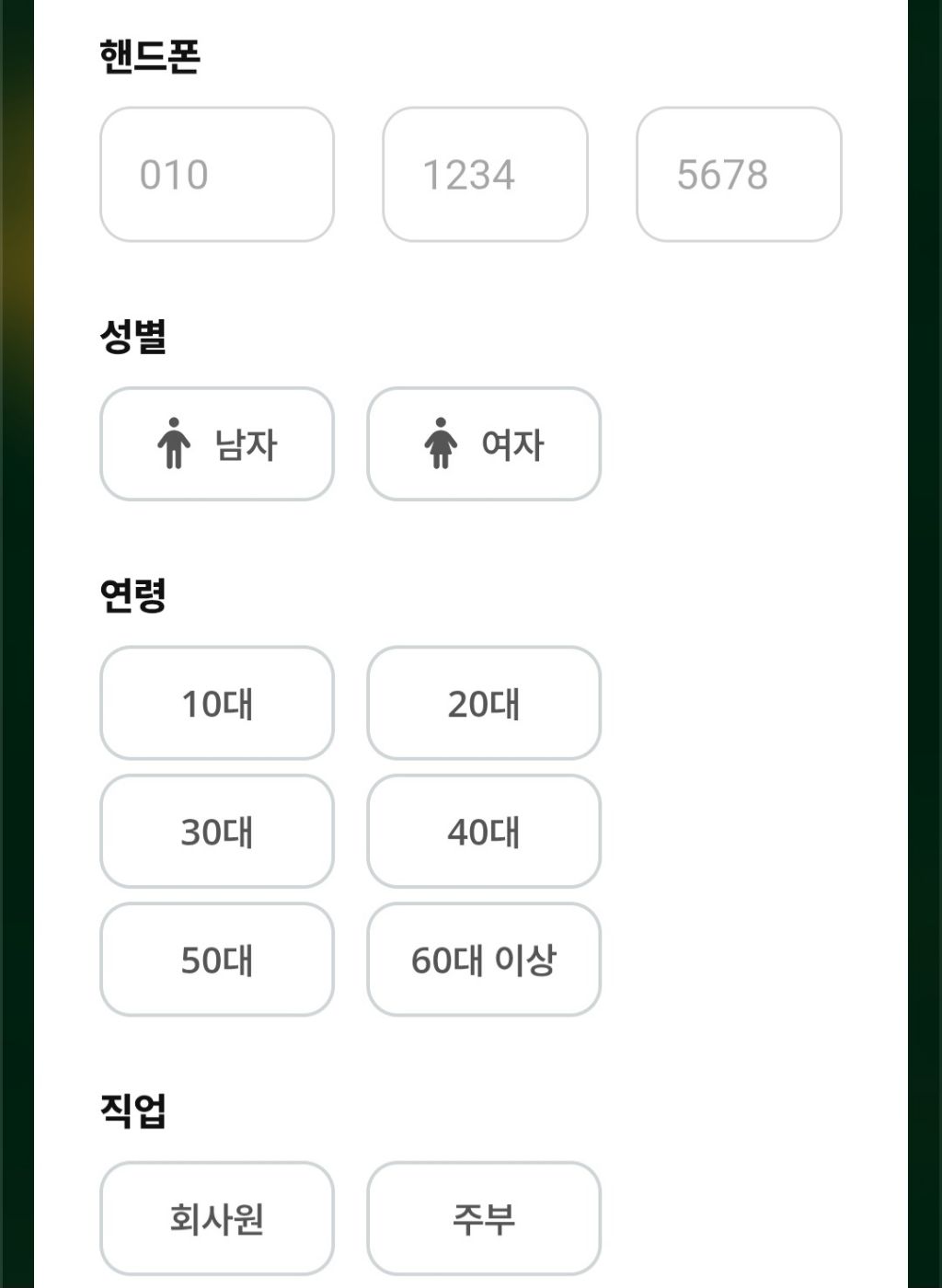Pick the 30대 age option

point(216,832)
